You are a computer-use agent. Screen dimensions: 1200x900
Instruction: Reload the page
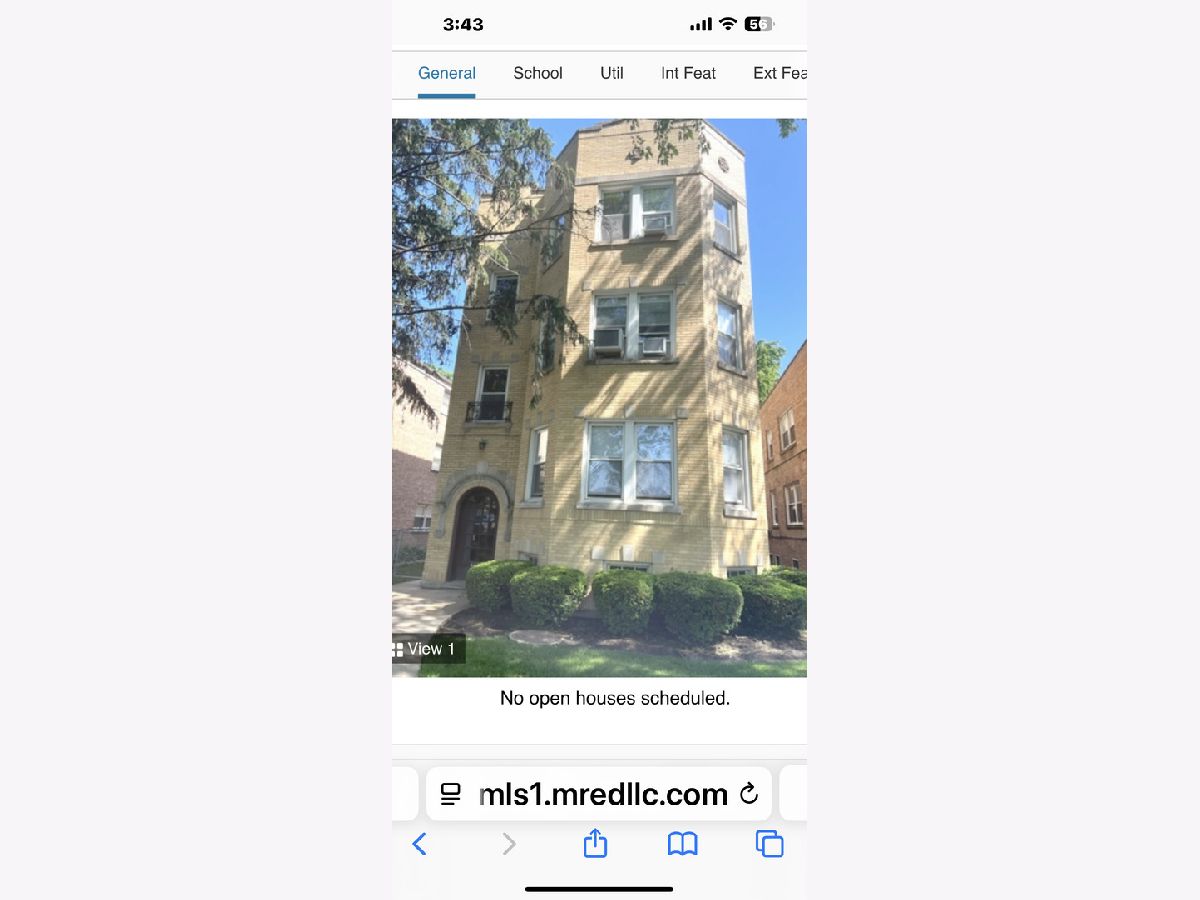pyautogui.click(x=748, y=794)
